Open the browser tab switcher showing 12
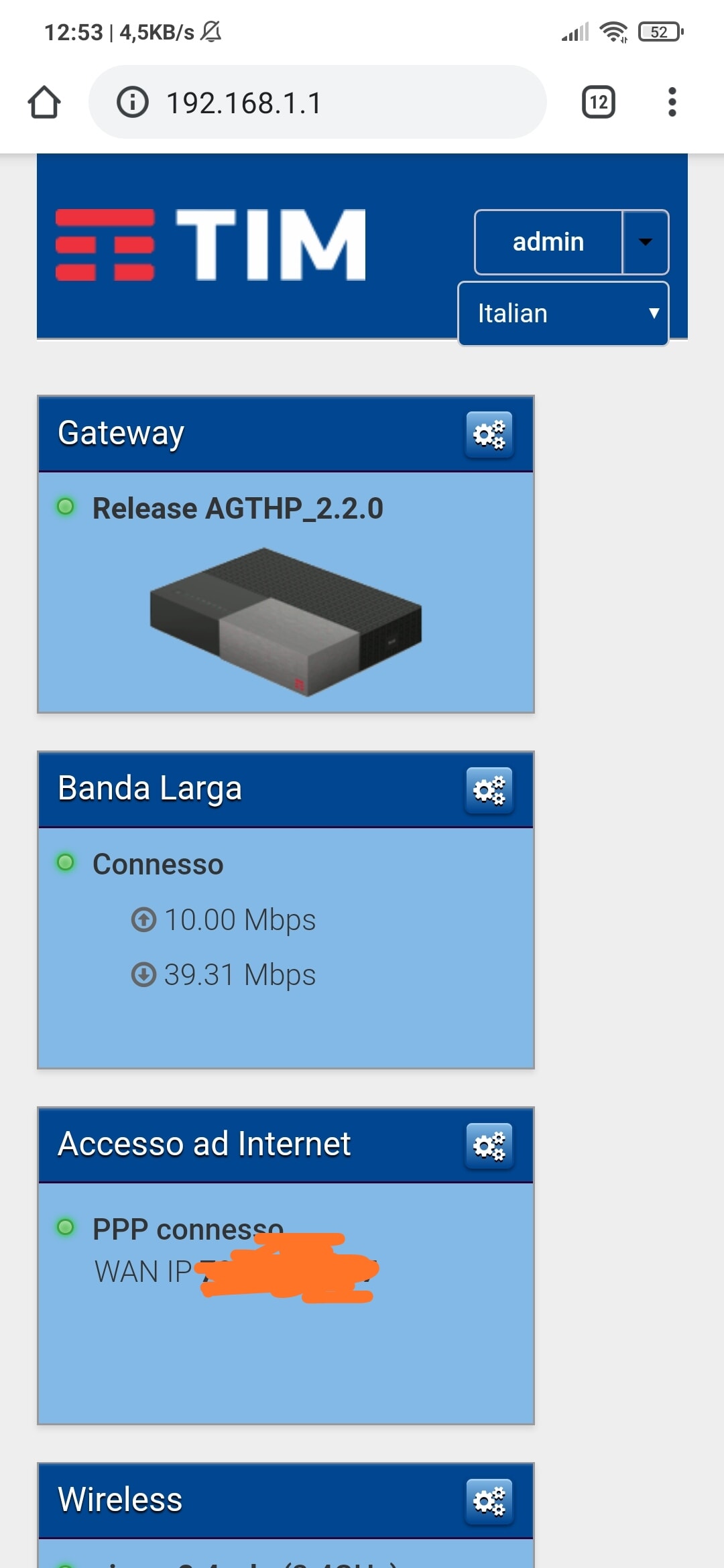Viewport: 724px width, 1568px height. (x=597, y=102)
